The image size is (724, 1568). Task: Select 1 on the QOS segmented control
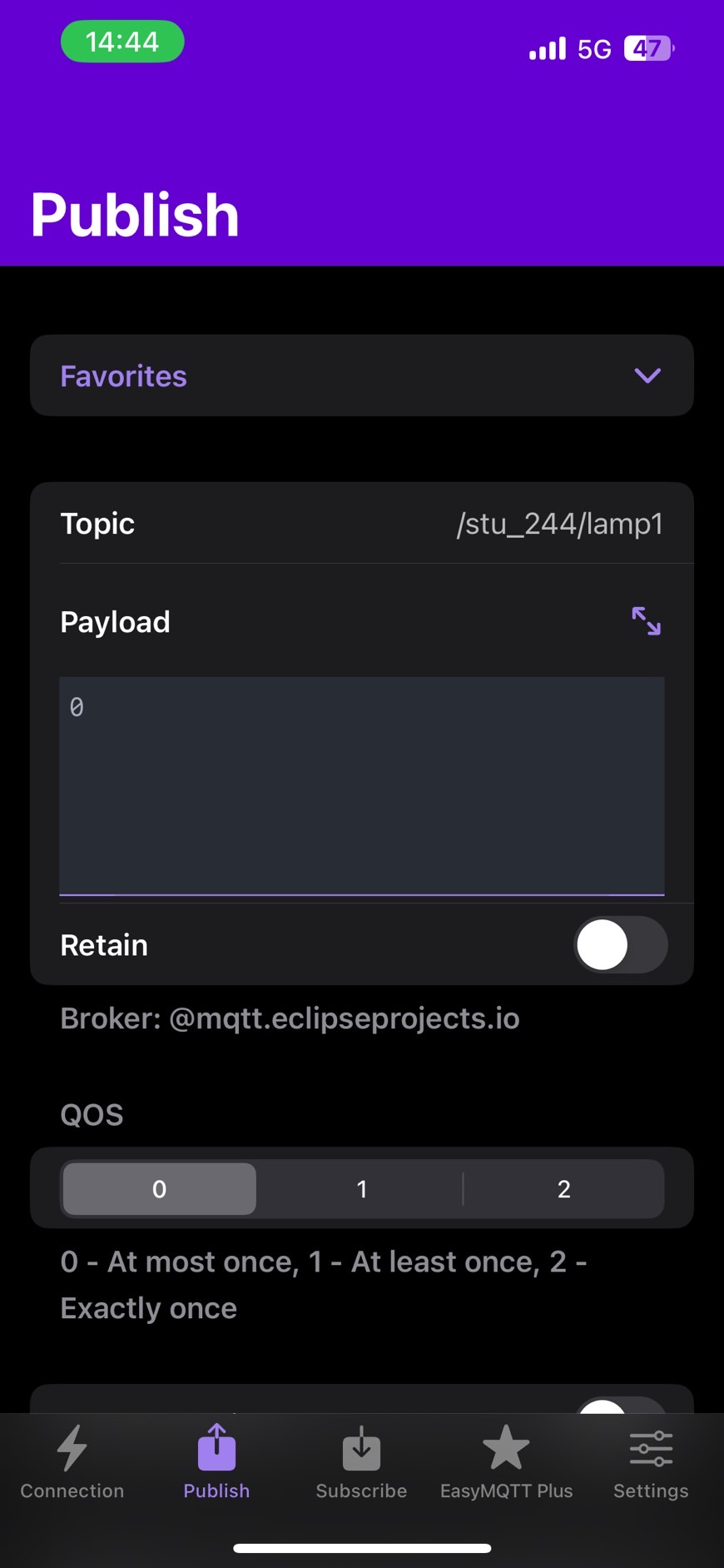pyautogui.click(x=361, y=1189)
